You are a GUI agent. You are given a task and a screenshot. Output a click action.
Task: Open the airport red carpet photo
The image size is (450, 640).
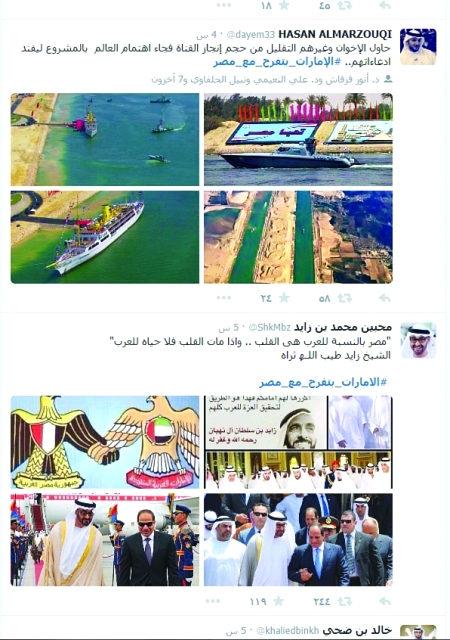105,540
